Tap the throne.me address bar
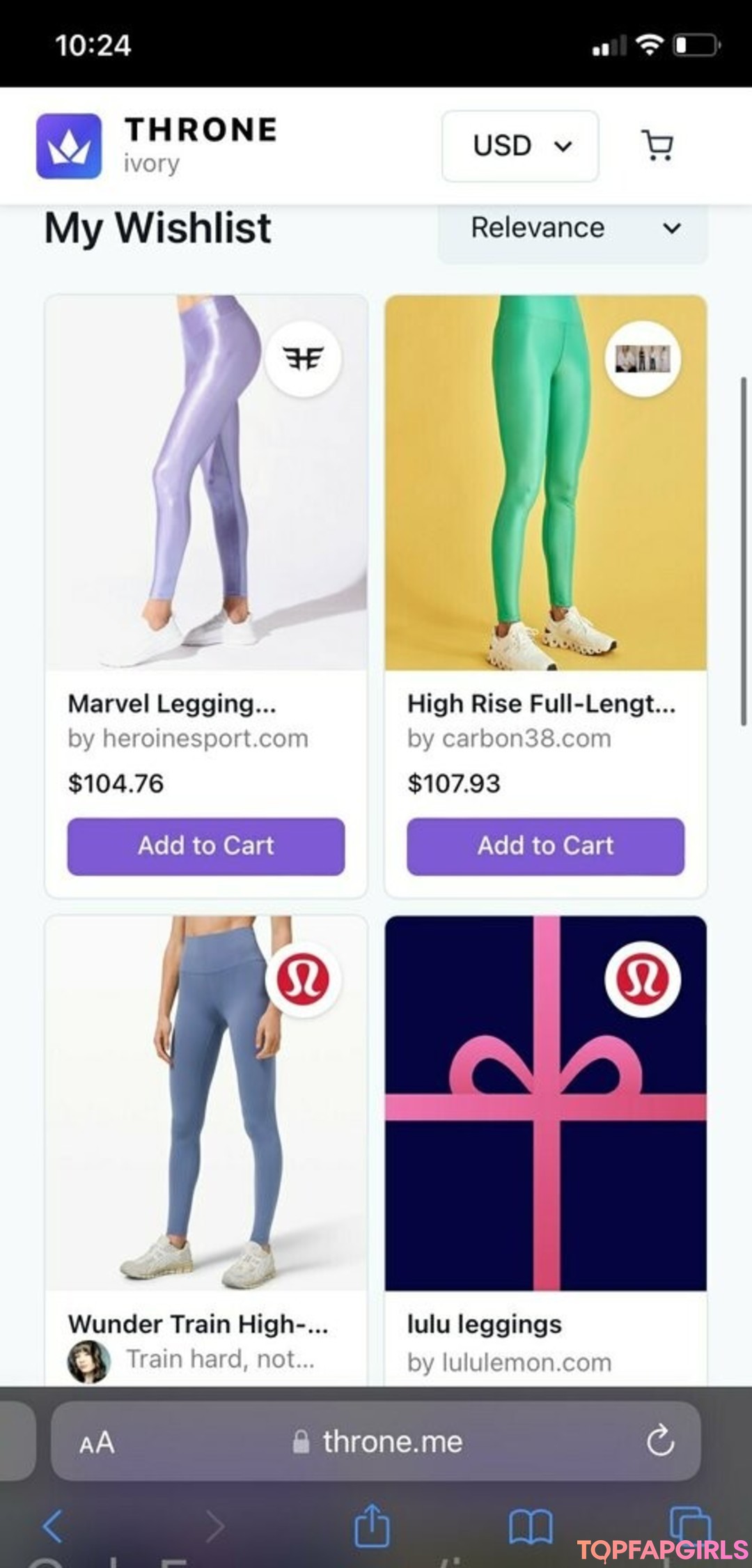 tap(378, 1441)
